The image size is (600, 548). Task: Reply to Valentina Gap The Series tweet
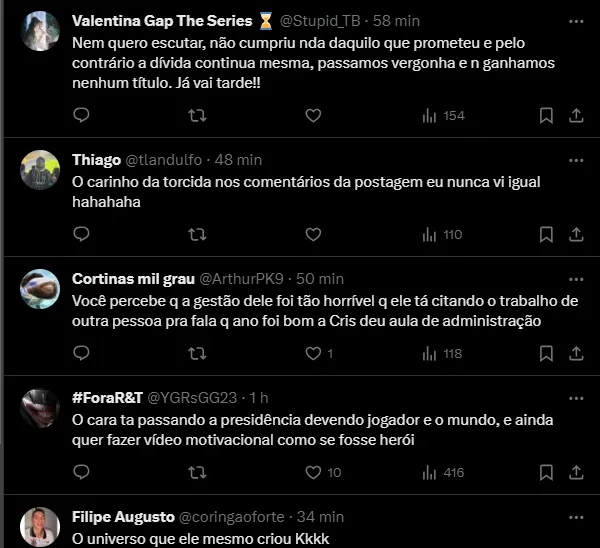[82, 115]
